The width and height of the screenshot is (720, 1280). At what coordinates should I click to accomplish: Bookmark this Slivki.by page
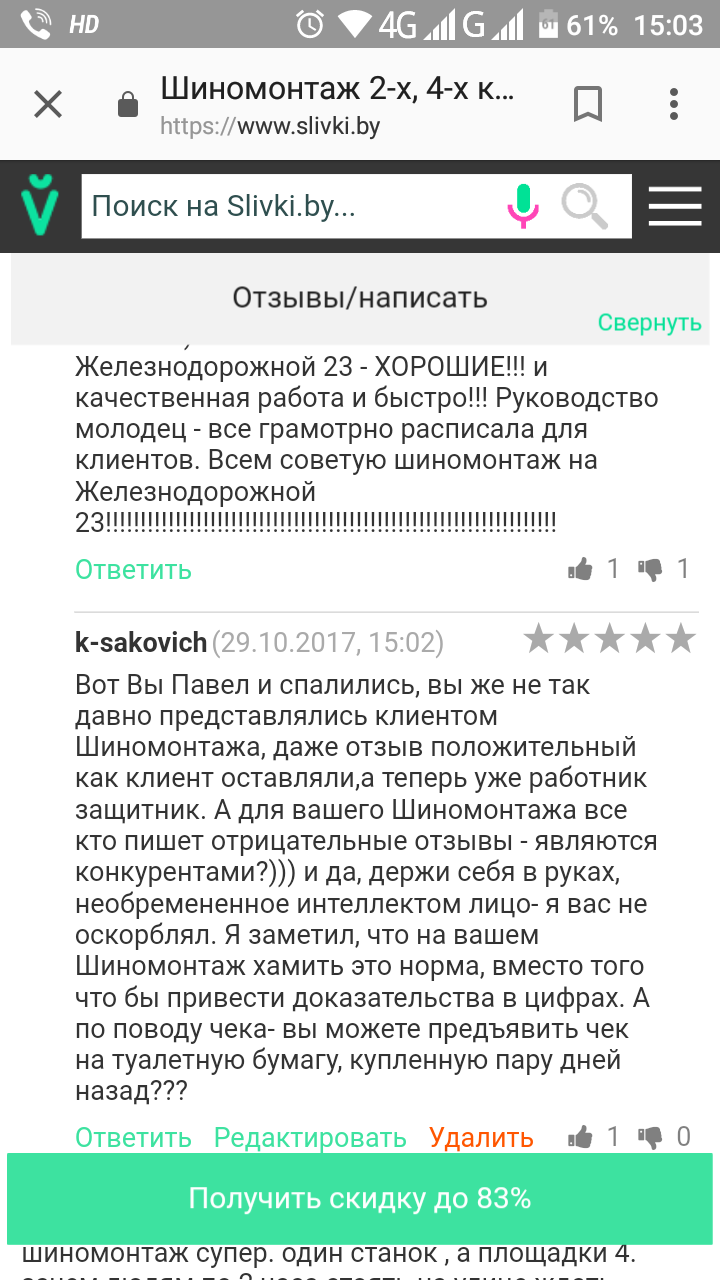tap(587, 104)
